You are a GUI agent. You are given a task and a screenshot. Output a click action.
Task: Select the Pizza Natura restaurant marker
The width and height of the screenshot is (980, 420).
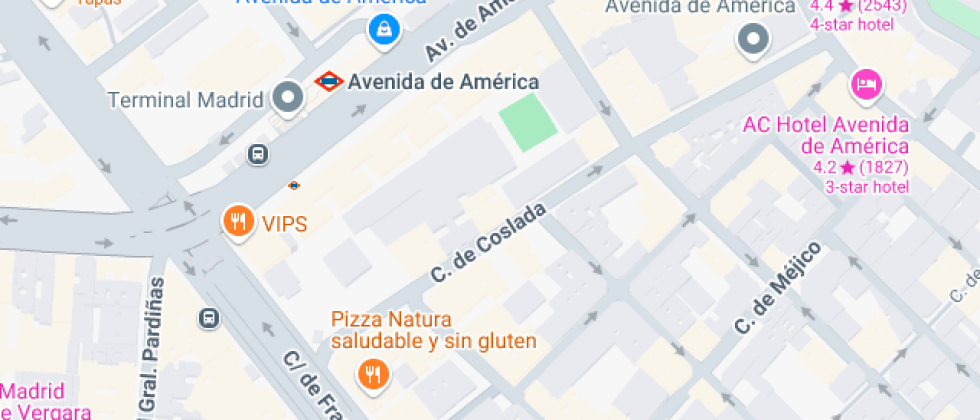[x=374, y=374]
